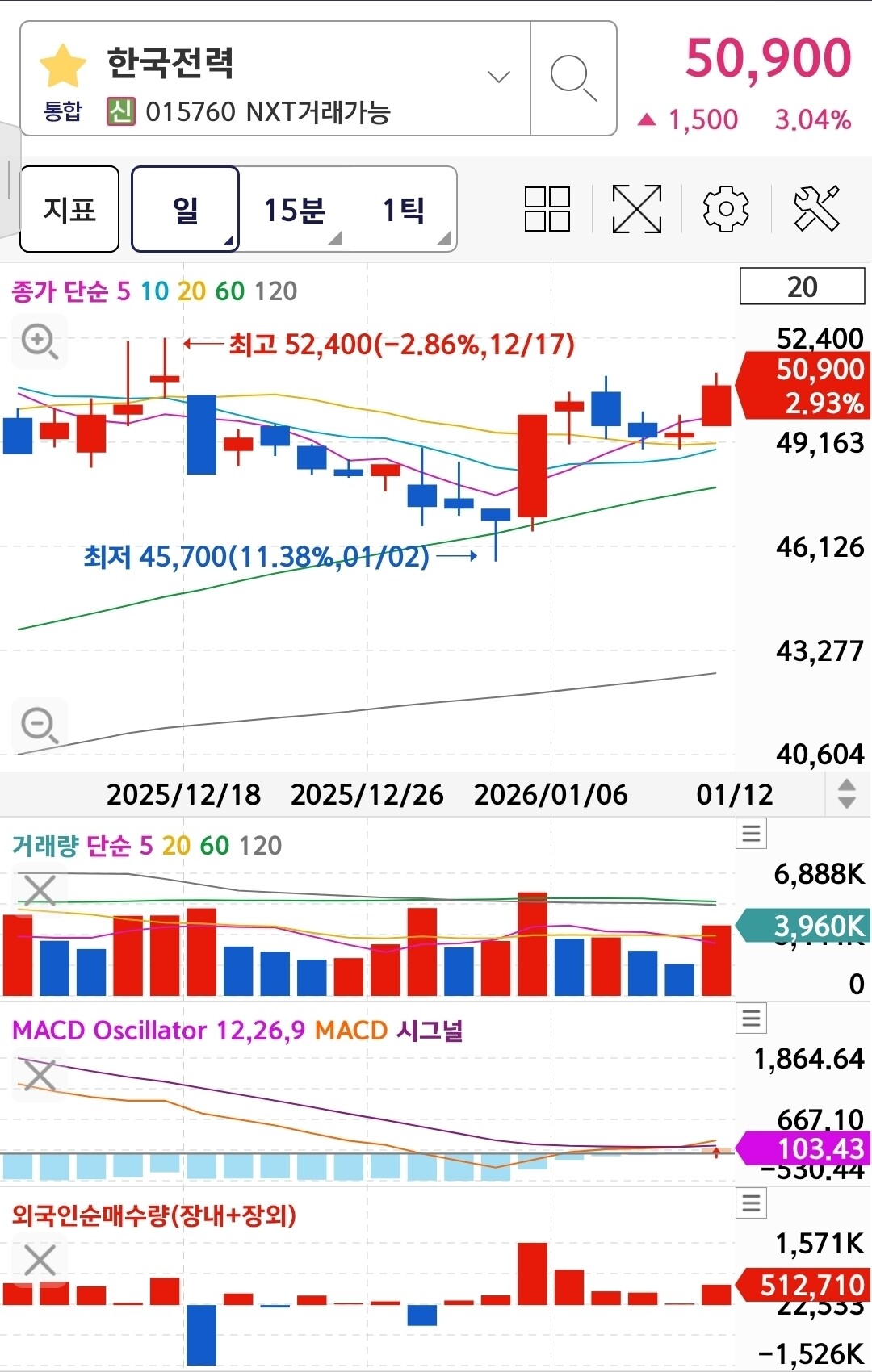The image size is (872, 1372).
Task: Open the chart drawing tools
Action: click(816, 209)
